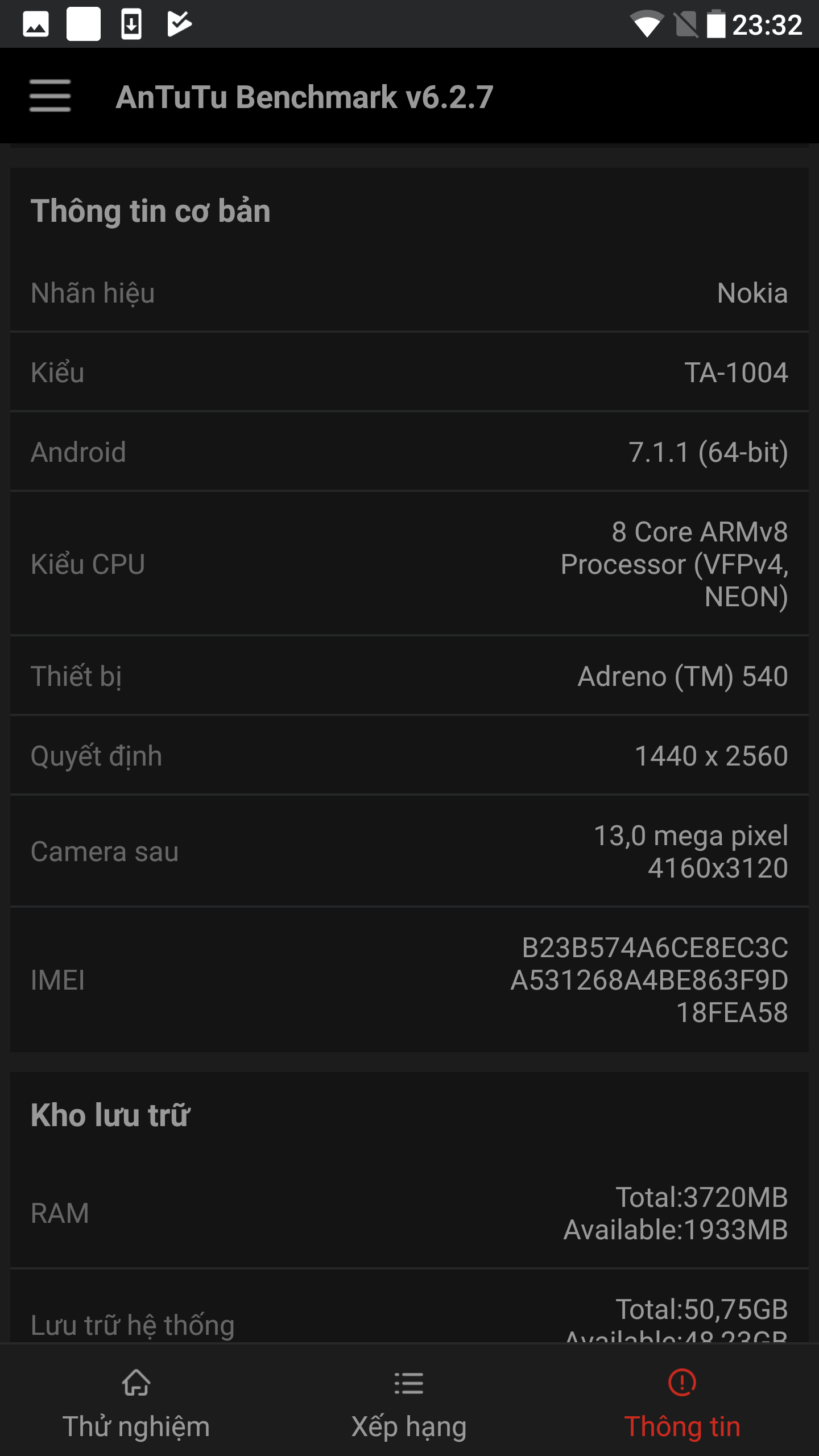Select the Kiểu row showing TA-1004
This screenshot has height=1456, width=819.
point(409,373)
